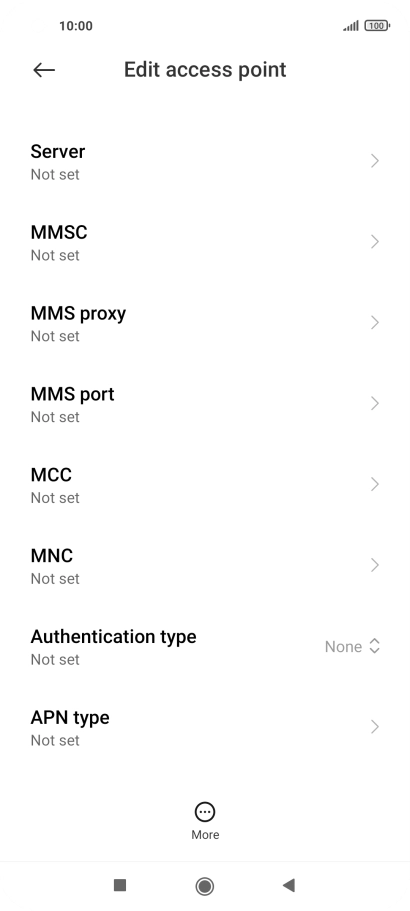Go back using the top-left arrow
Image resolution: width=410 pixels, height=911 pixels.
click(44, 70)
